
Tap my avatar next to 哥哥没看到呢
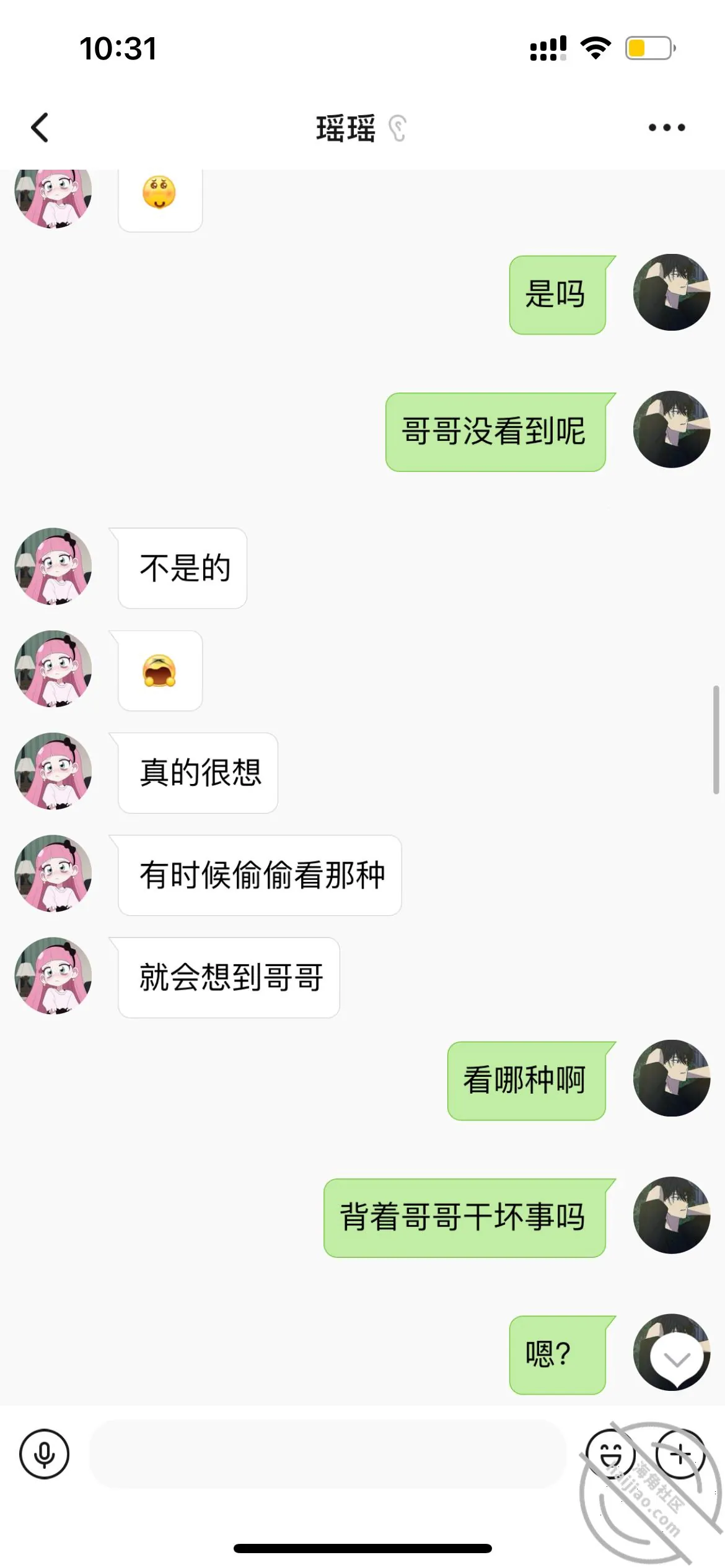pos(672,429)
